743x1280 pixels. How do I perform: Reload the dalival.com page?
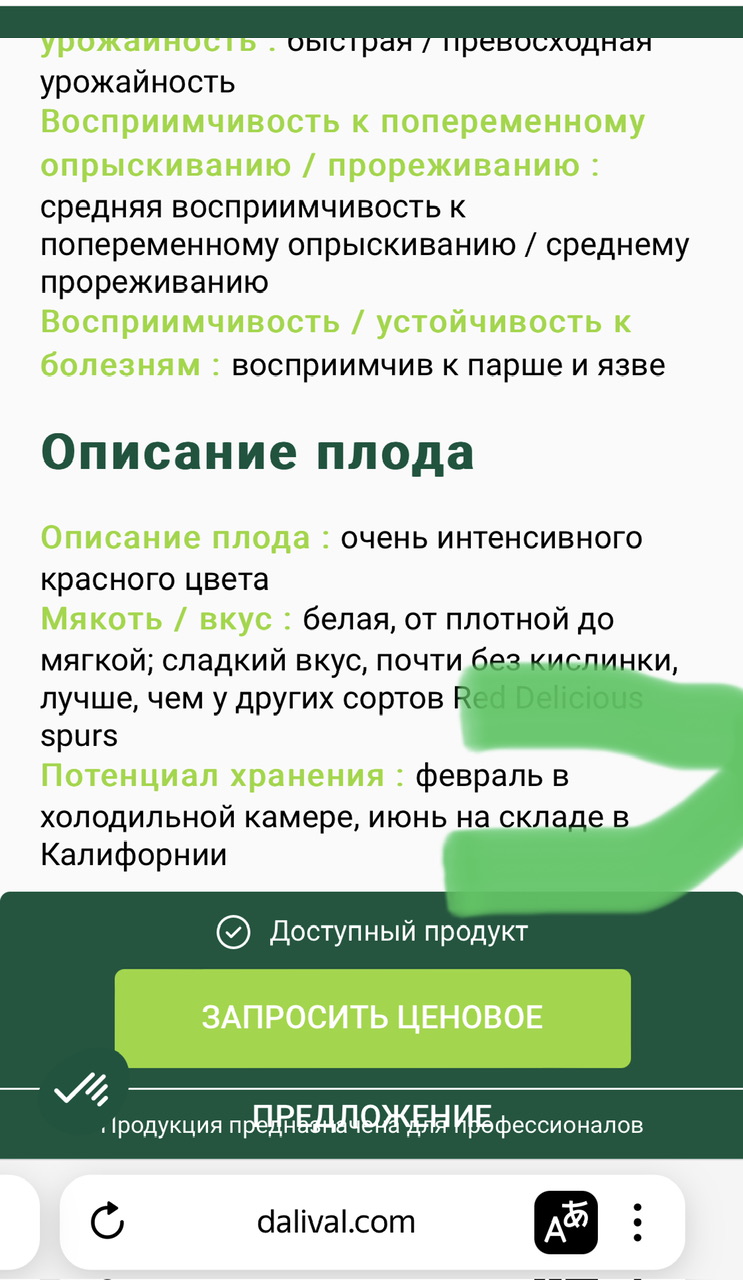click(107, 1221)
